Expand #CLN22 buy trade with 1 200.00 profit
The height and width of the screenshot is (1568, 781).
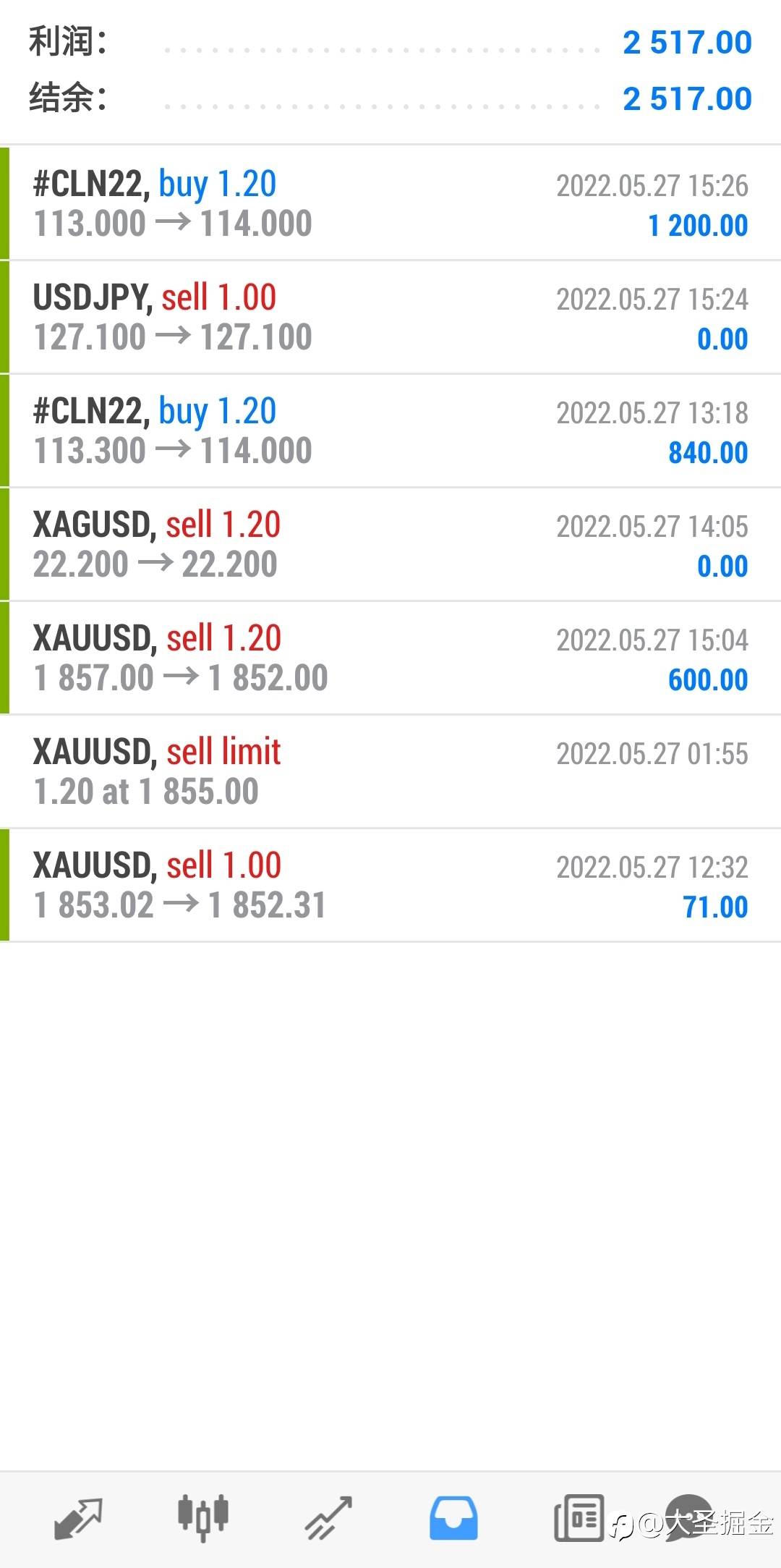click(x=390, y=203)
